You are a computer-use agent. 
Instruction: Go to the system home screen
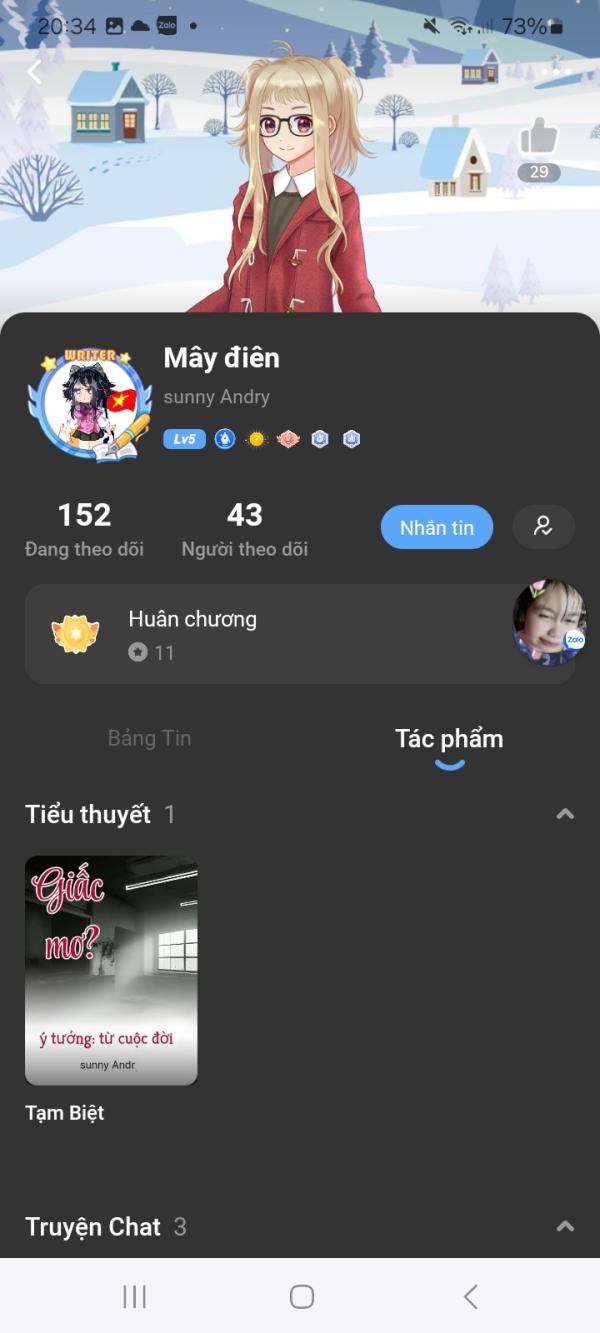tap(301, 1297)
